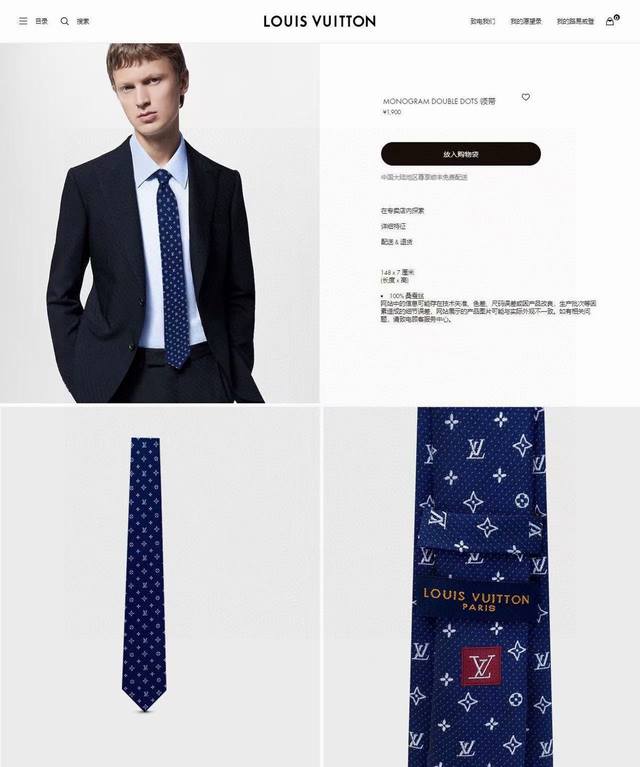This screenshot has height=767, width=640.
Task: Open 配送 & 退货 information
Action: 396,242
